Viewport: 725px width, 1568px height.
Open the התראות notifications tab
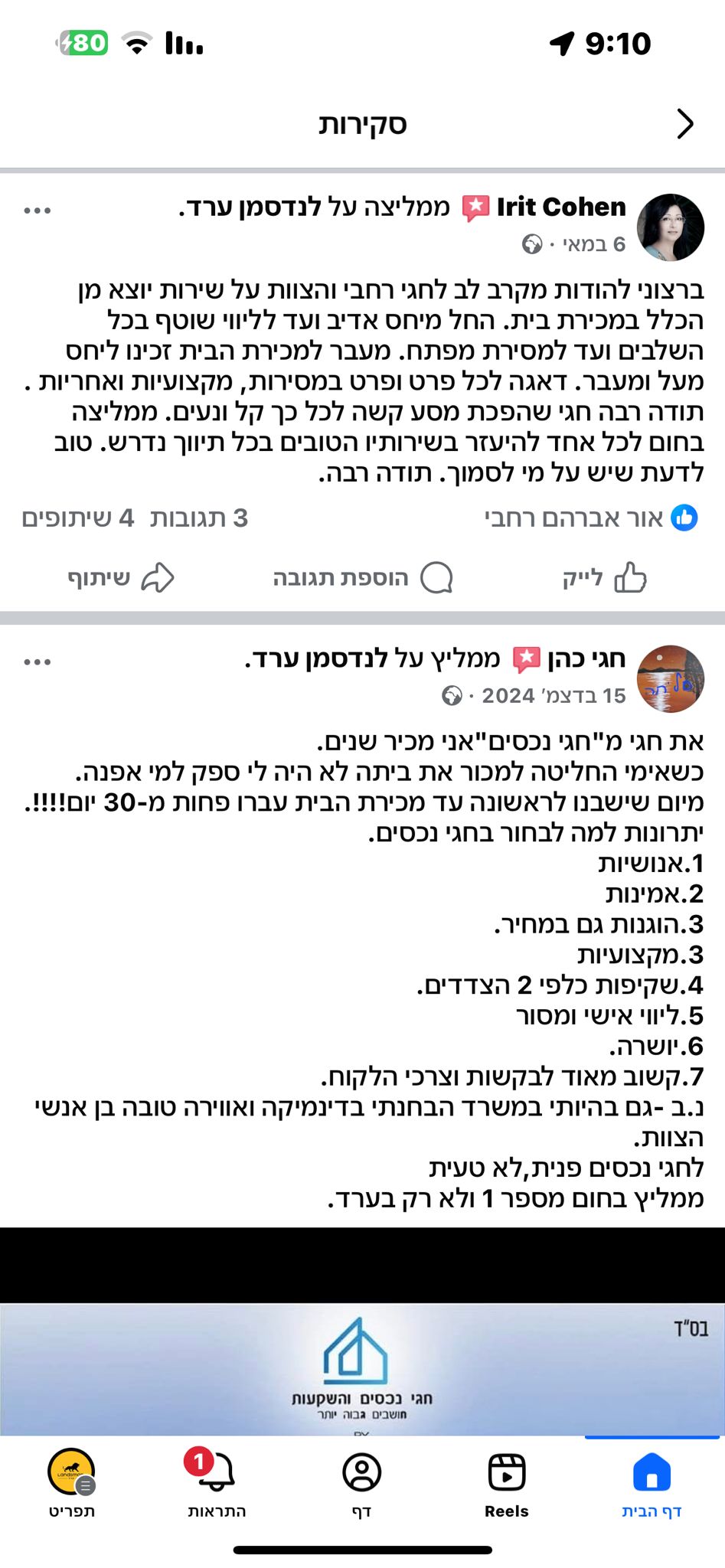[217, 1485]
